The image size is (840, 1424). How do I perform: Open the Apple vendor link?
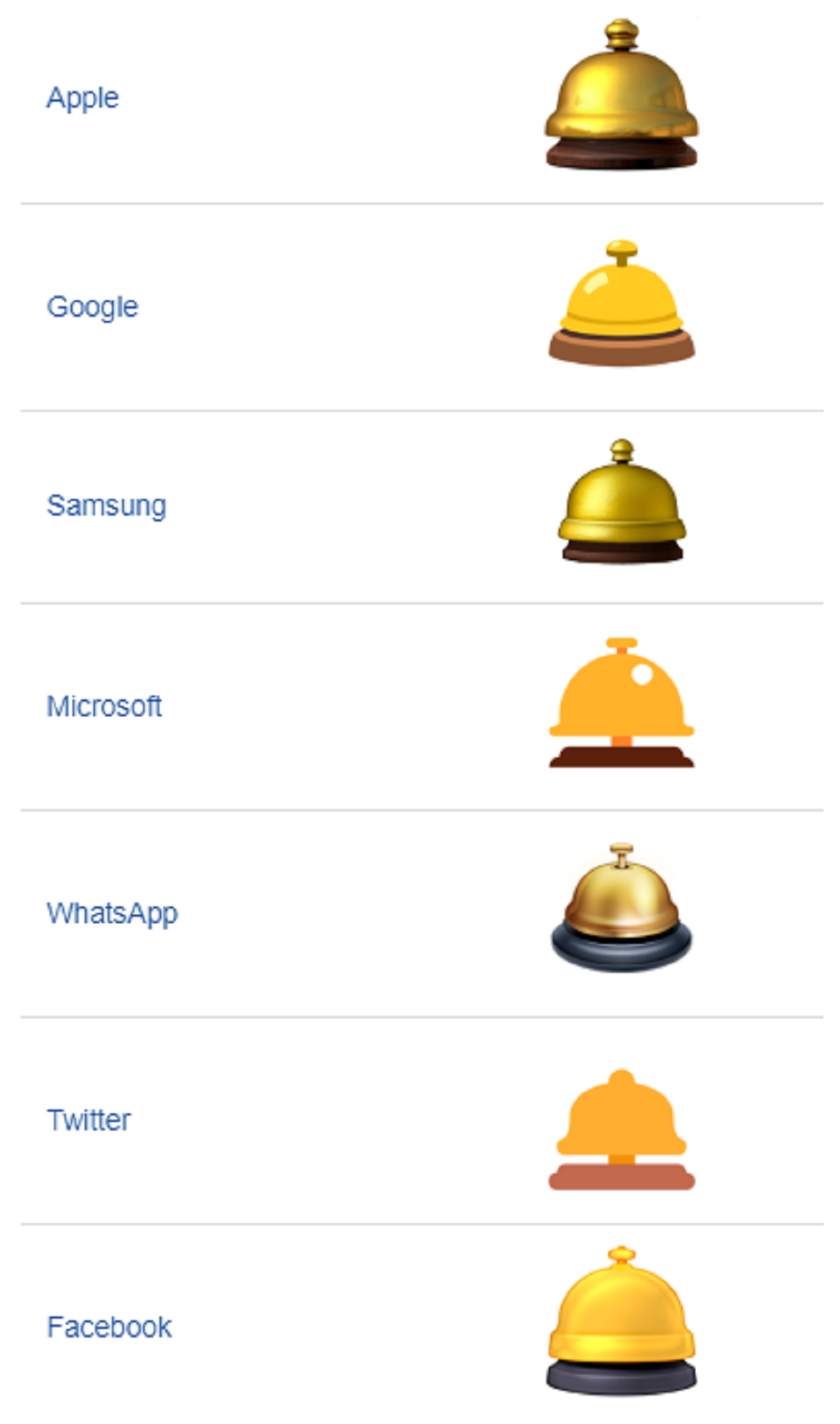(x=82, y=99)
